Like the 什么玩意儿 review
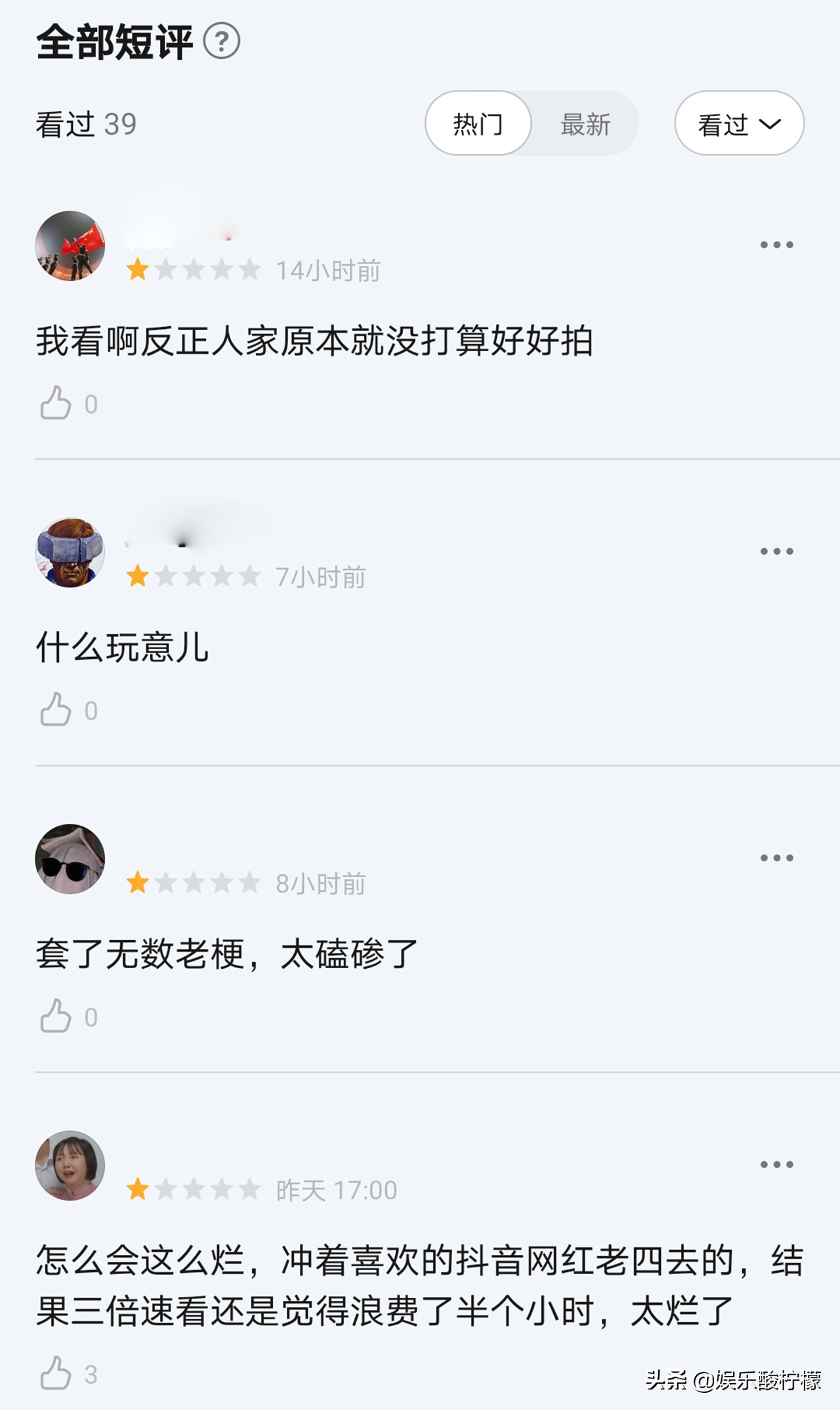The image size is (840, 1410). [56, 710]
